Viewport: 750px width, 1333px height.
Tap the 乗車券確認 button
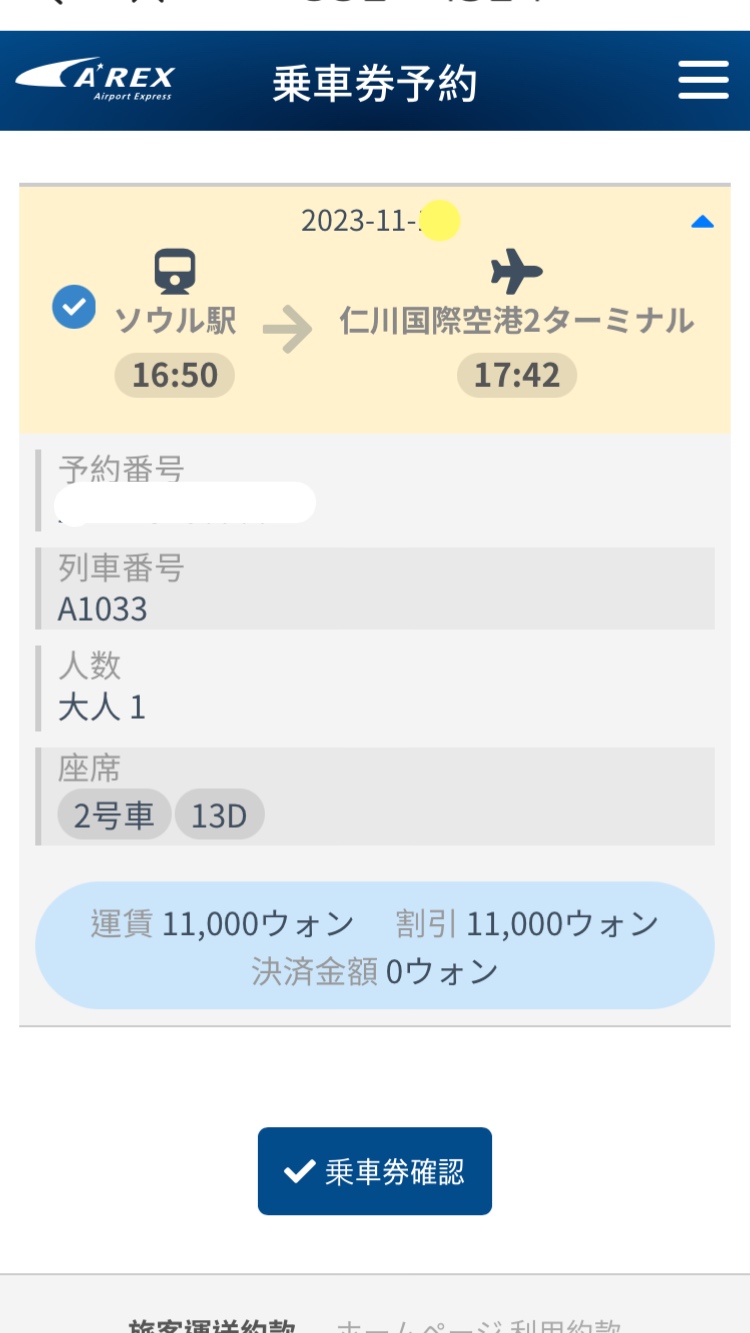pos(375,1171)
